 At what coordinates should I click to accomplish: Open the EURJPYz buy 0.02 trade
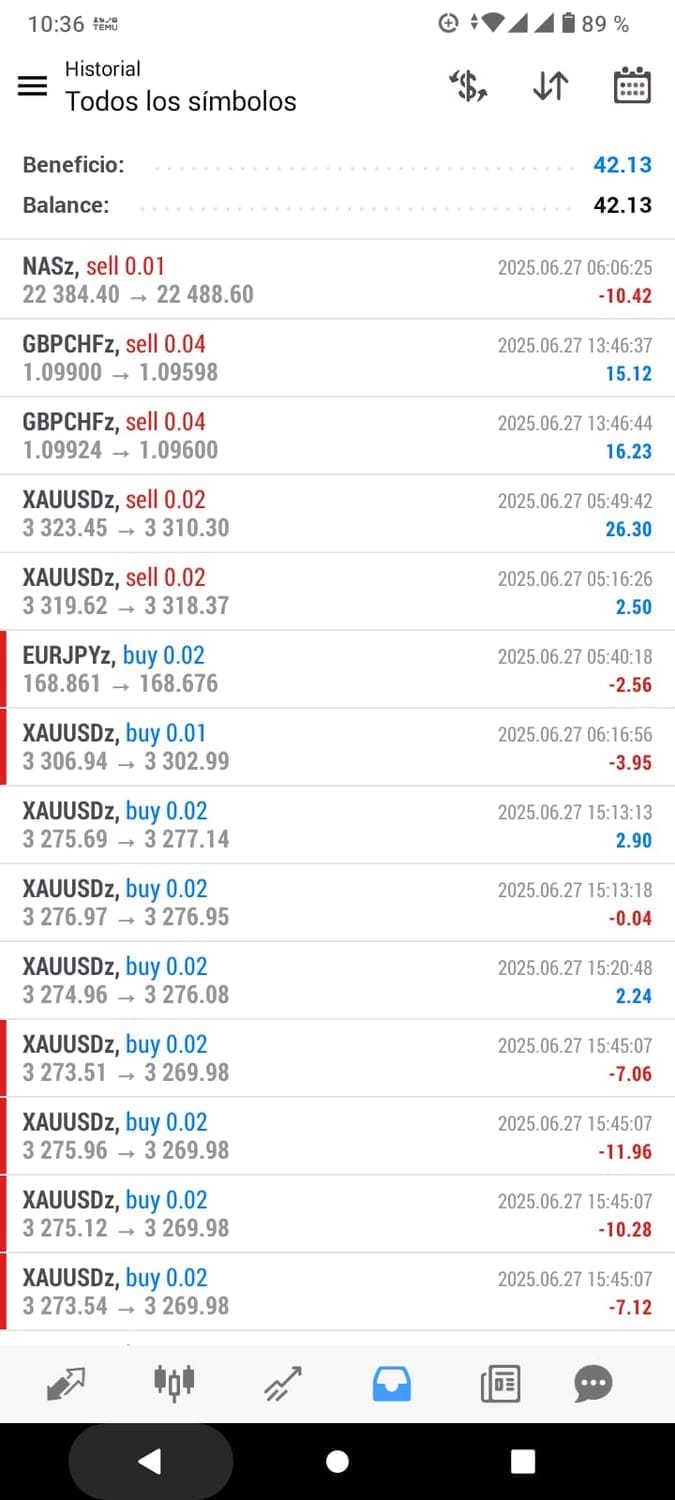(337, 670)
